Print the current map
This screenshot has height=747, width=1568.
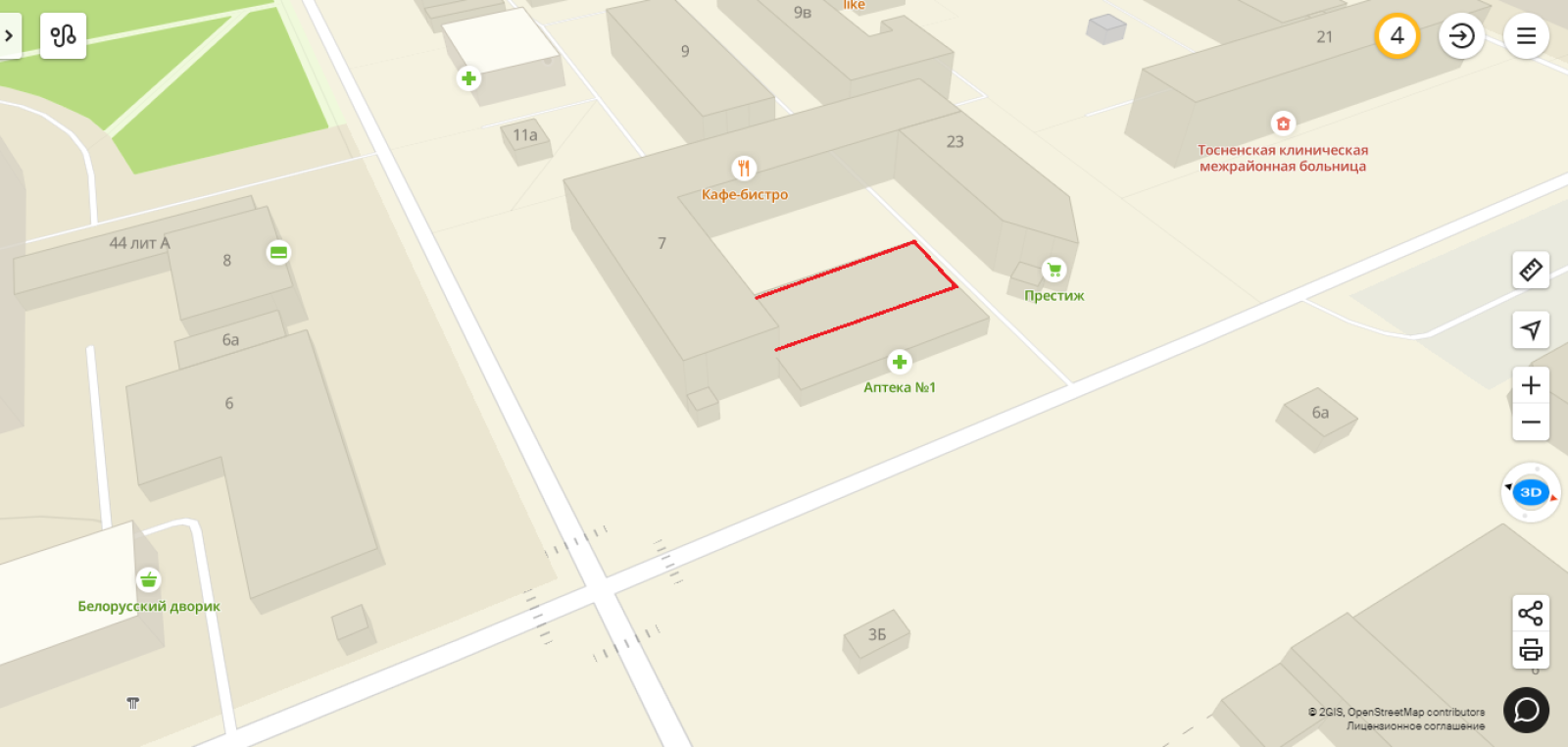pyautogui.click(x=1531, y=649)
